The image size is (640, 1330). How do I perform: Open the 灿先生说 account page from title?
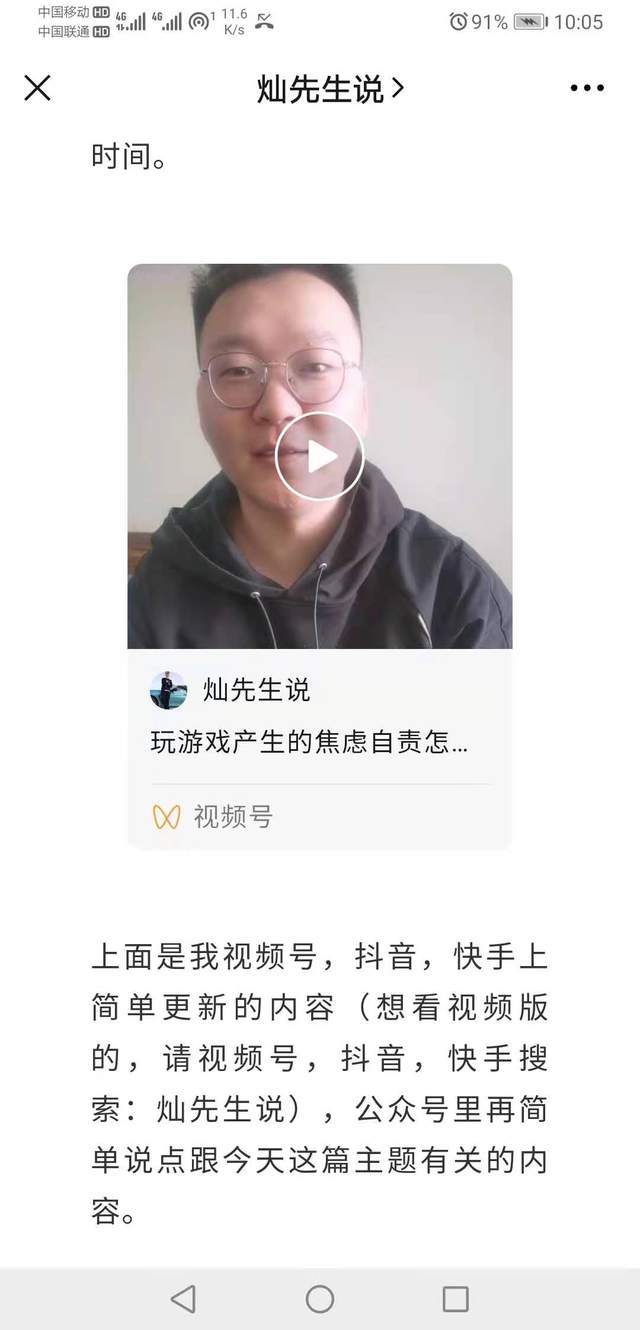[329, 89]
